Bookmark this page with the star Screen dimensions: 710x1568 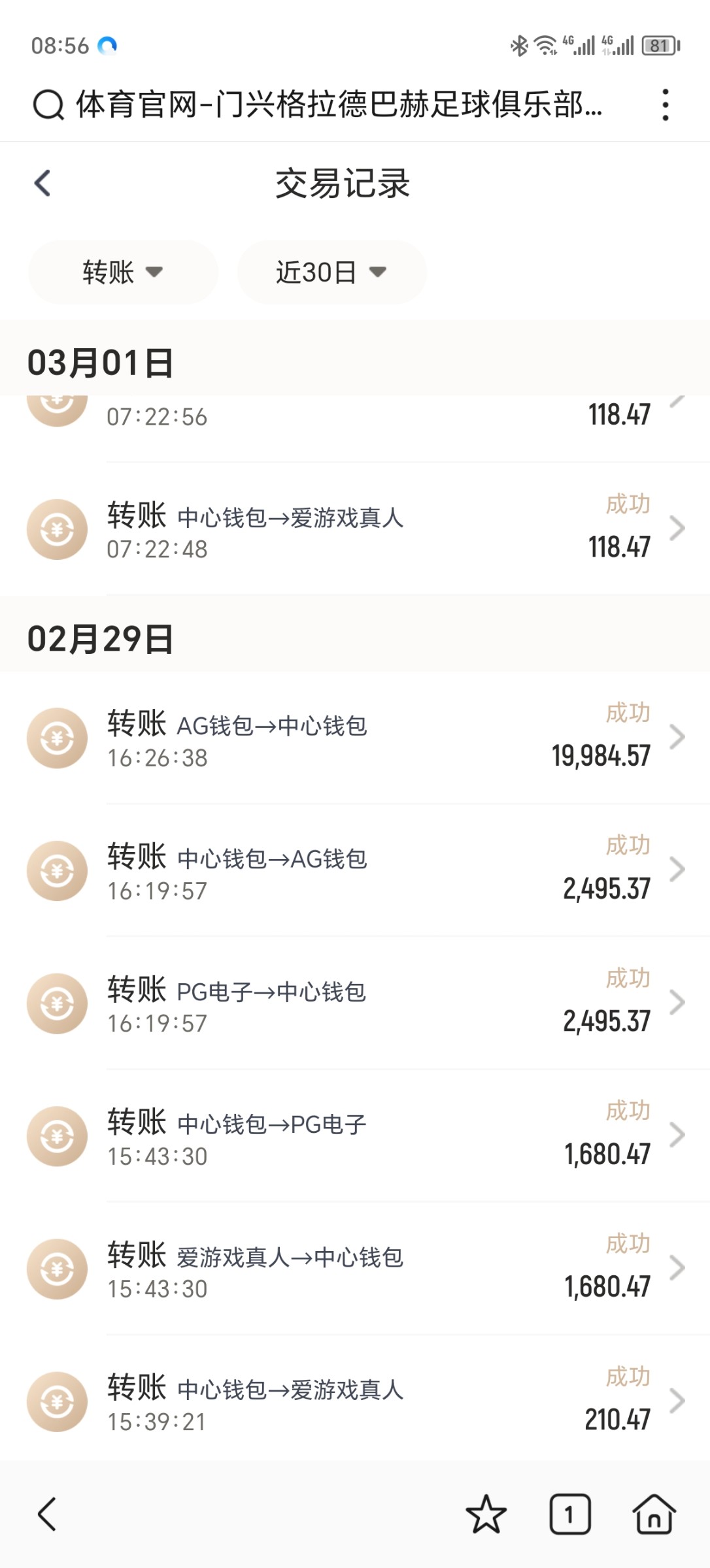click(x=486, y=1514)
